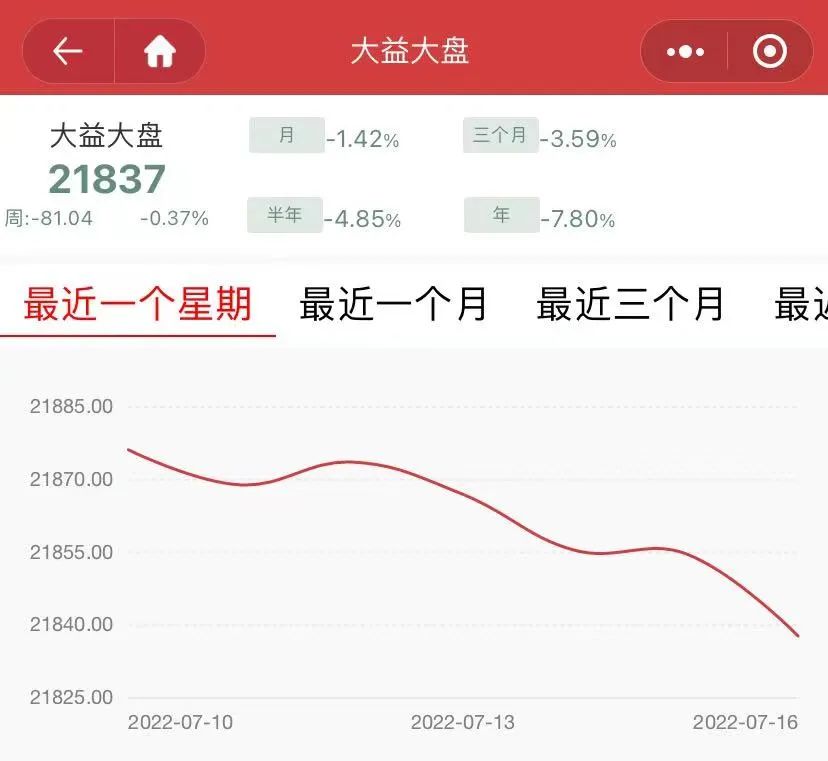Go back using the arrow icon
Screen dimensions: 828x761
click(x=68, y=51)
